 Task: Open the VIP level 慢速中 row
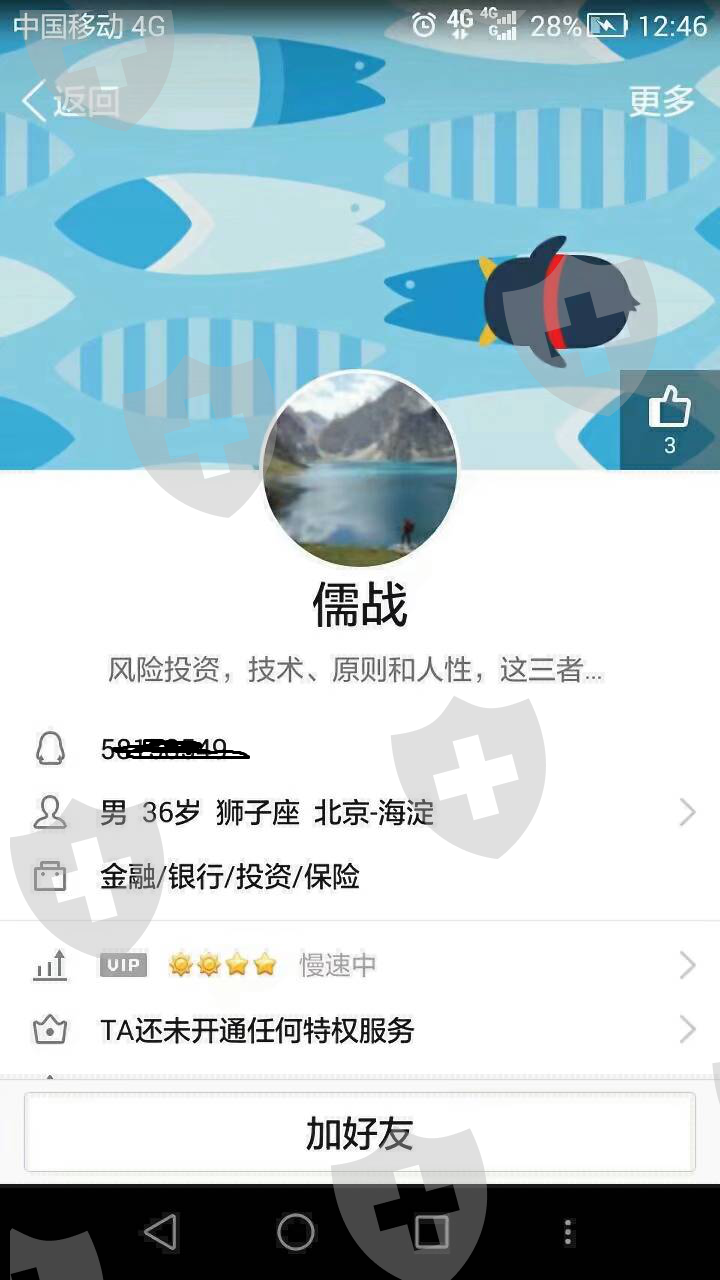[360, 965]
